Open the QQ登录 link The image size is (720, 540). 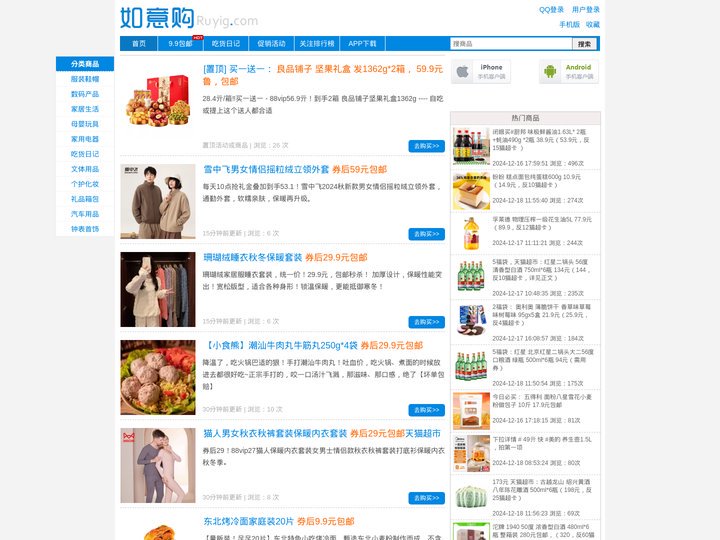(x=551, y=10)
